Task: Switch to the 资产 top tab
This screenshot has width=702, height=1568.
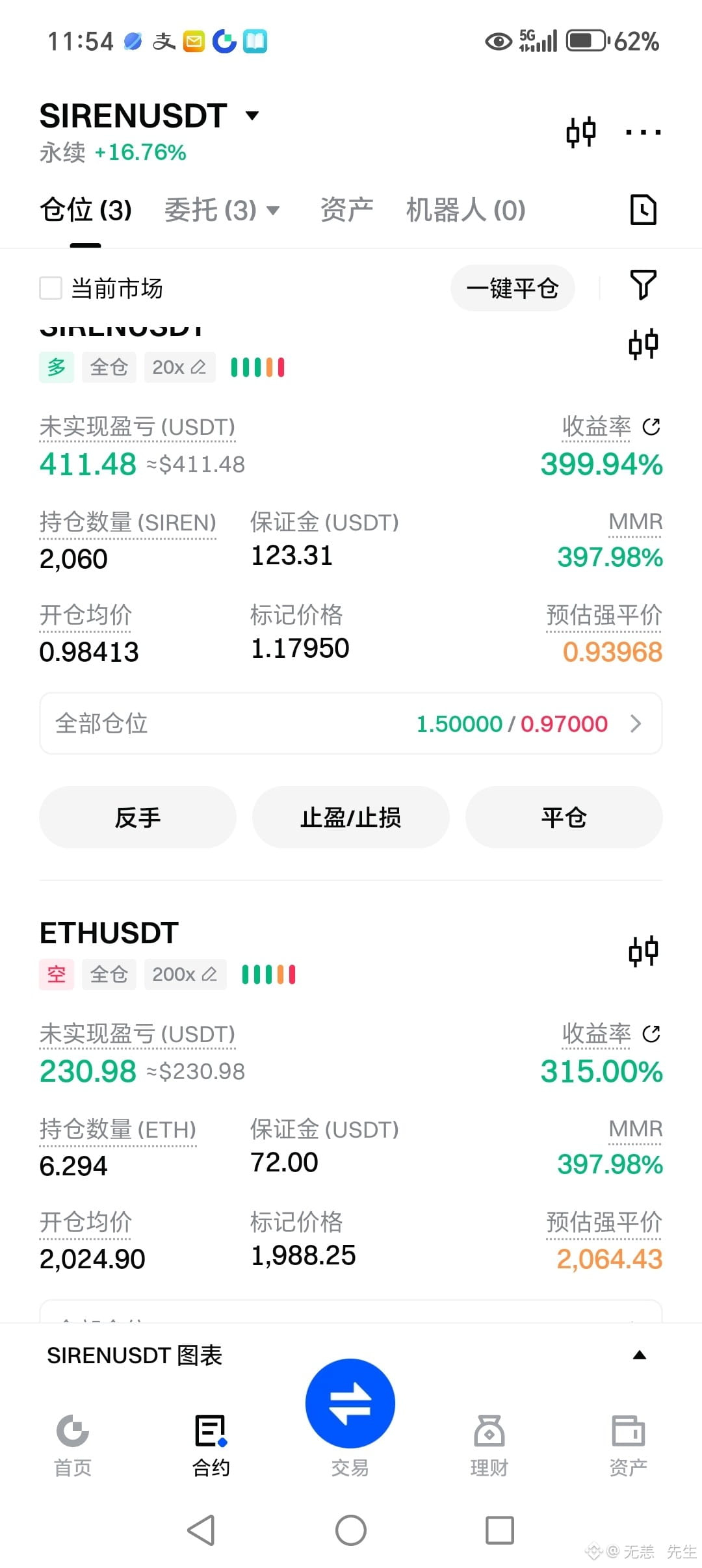Action: [346, 210]
